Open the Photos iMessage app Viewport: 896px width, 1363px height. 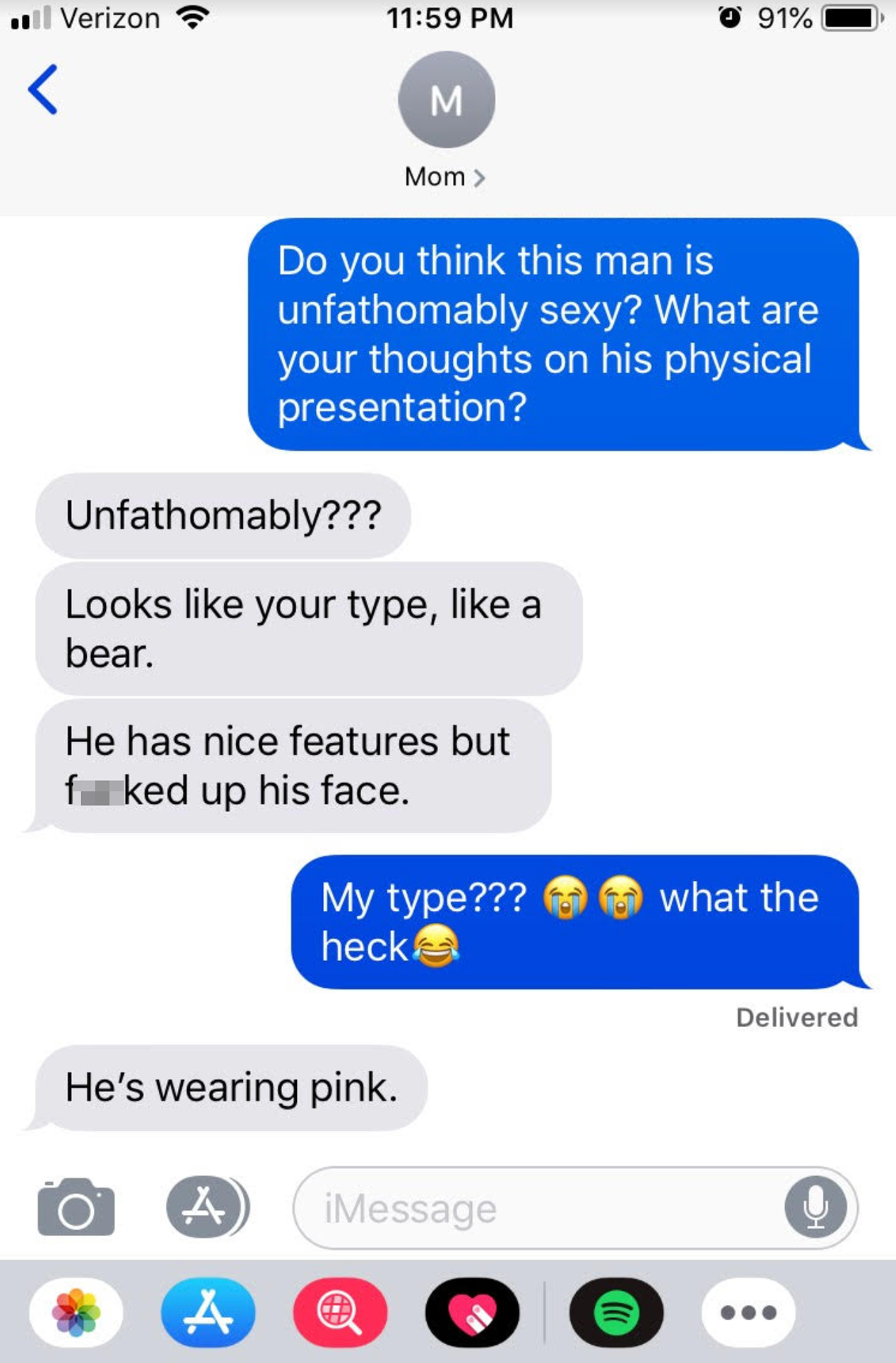[x=76, y=1313]
